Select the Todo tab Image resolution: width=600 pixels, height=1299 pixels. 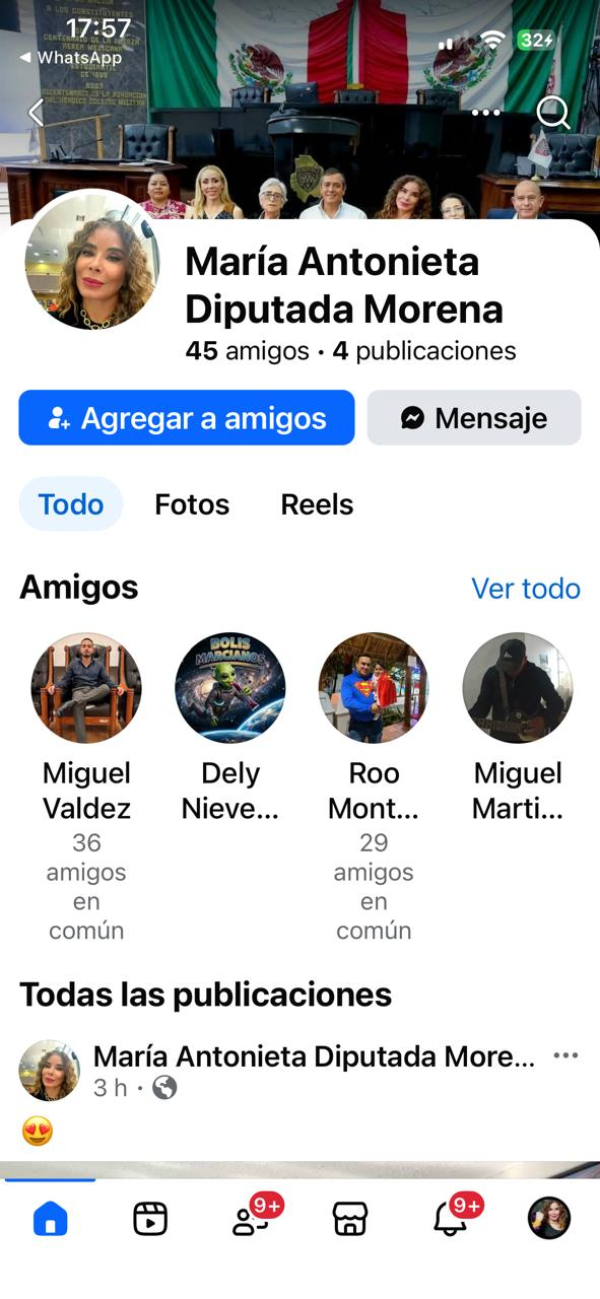pos(71,505)
